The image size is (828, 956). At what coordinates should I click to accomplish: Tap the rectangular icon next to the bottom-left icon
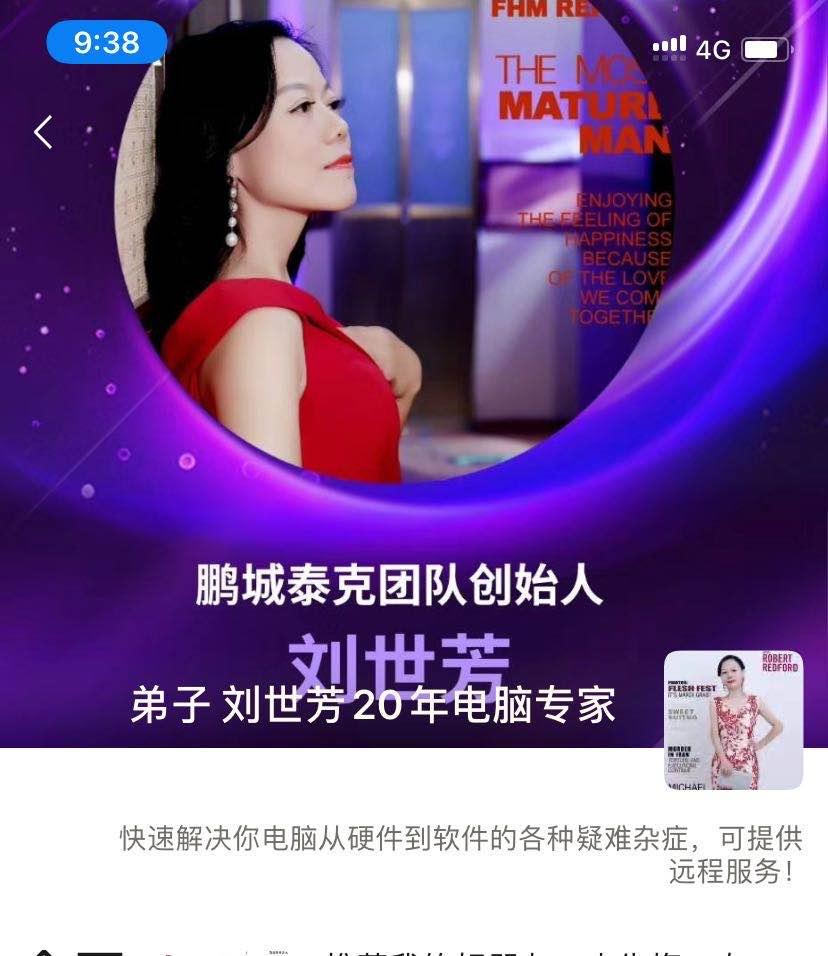(x=100, y=950)
